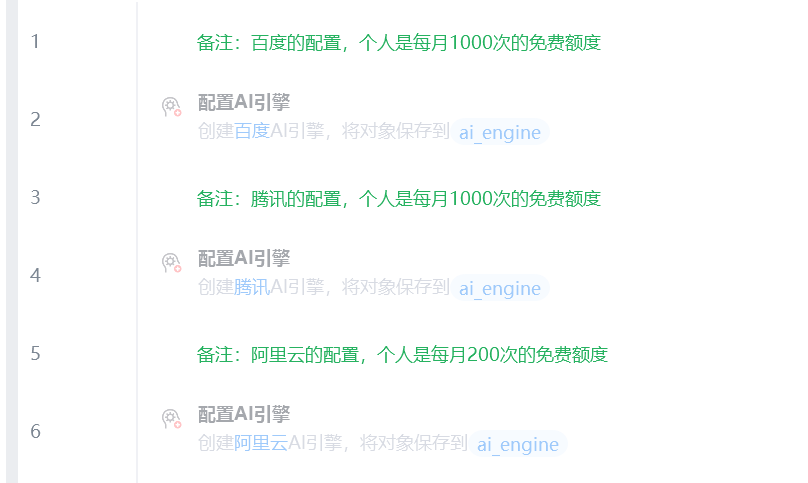808x483 pixels.
Task: Select the 百度 remark comment line
Action: pos(398,43)
